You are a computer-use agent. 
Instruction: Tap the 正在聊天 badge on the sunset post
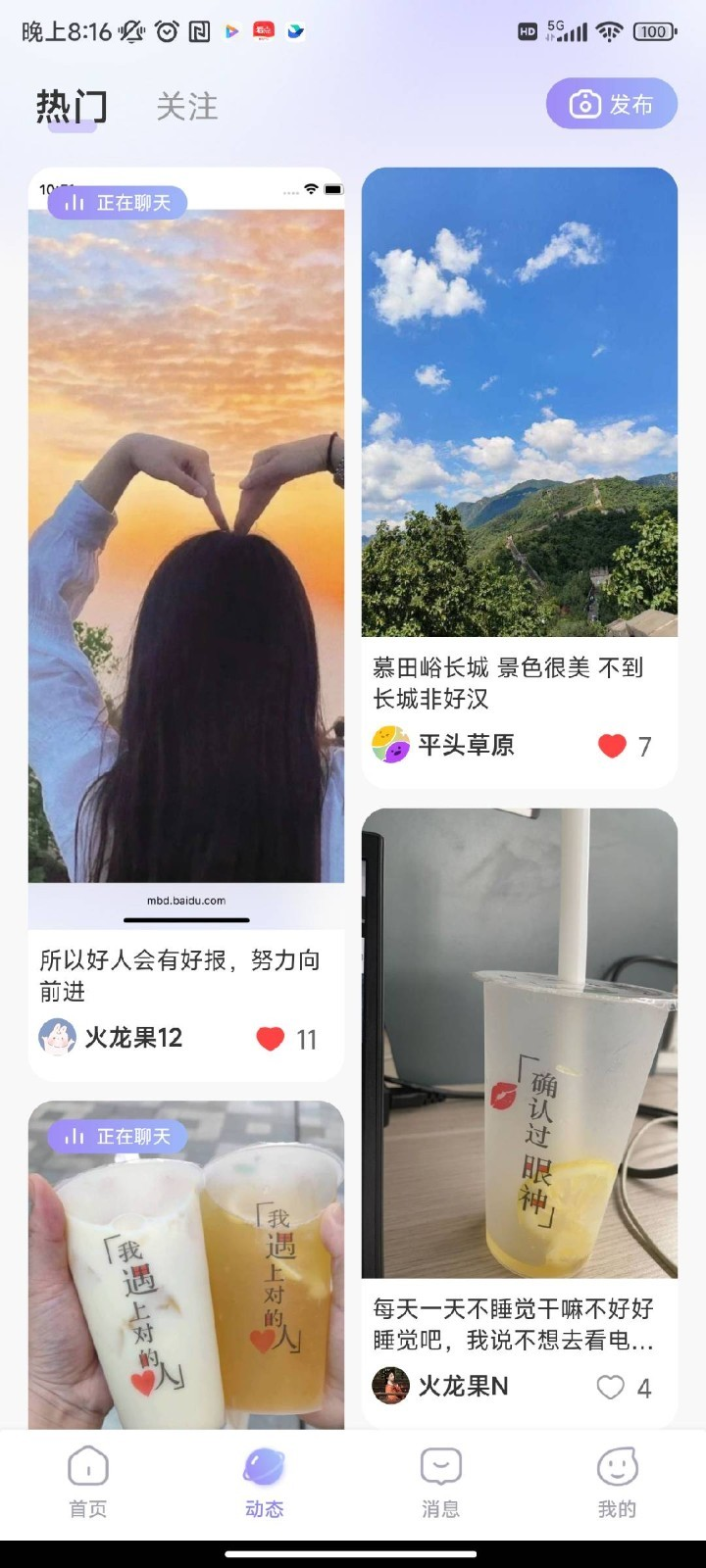click(117, 205)
